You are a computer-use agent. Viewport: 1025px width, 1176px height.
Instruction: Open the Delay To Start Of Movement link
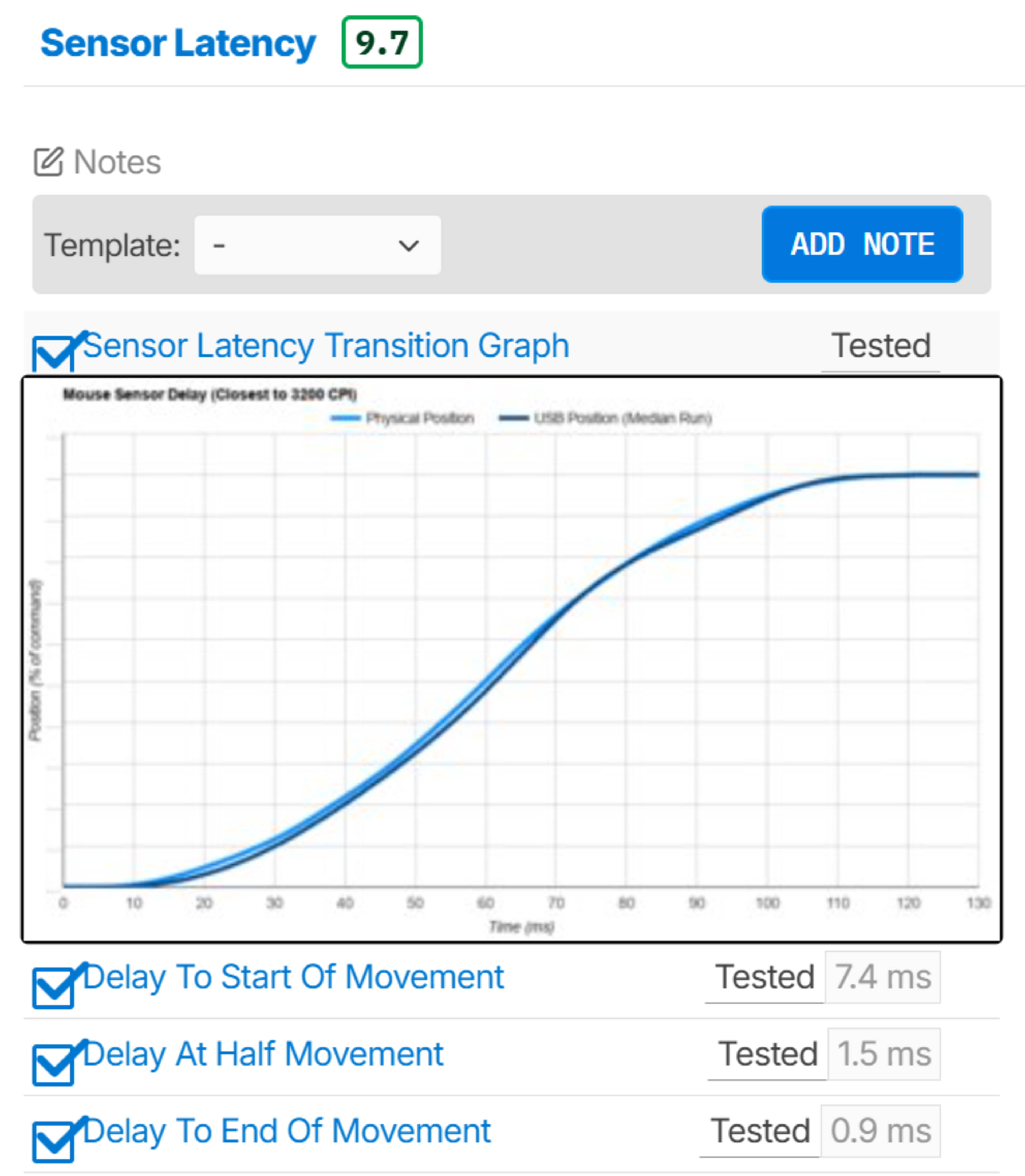293,977
